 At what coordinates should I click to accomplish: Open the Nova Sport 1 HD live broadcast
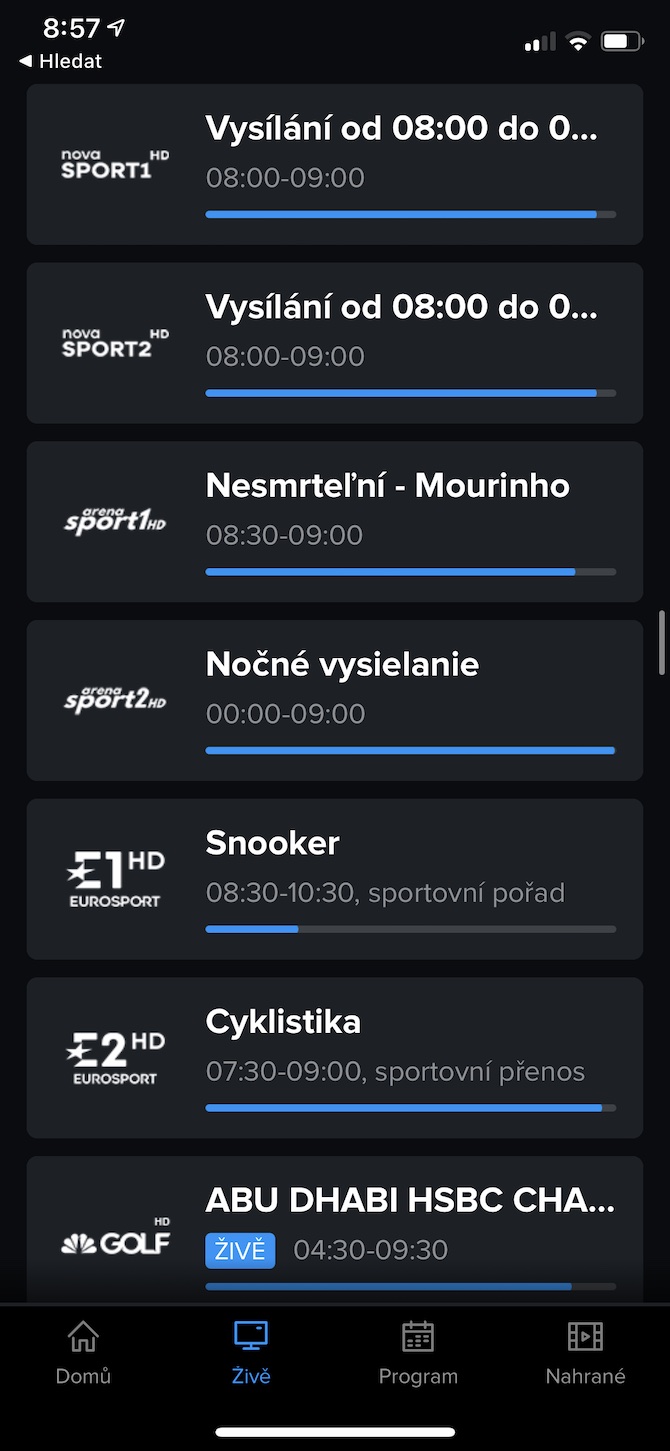coord(334,165)
